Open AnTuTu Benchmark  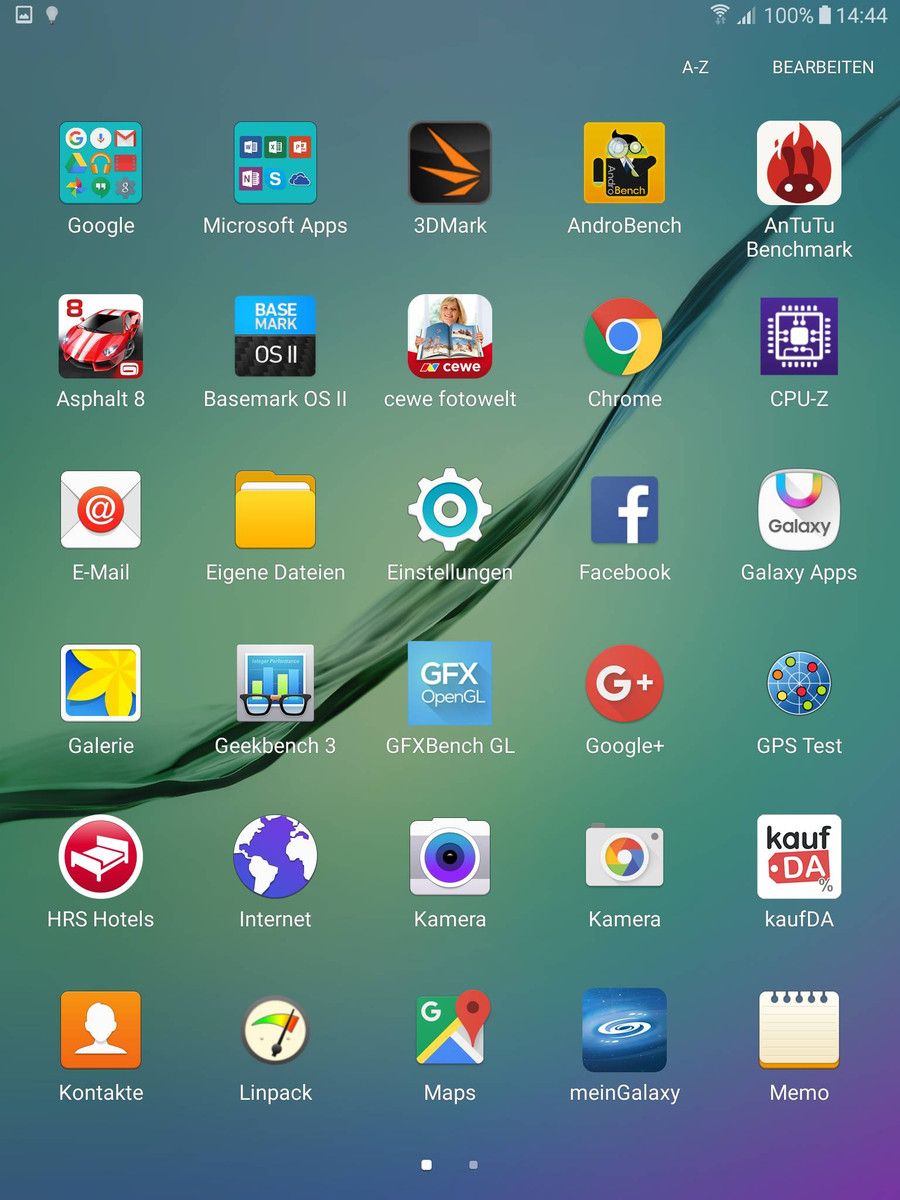[799, 163]
